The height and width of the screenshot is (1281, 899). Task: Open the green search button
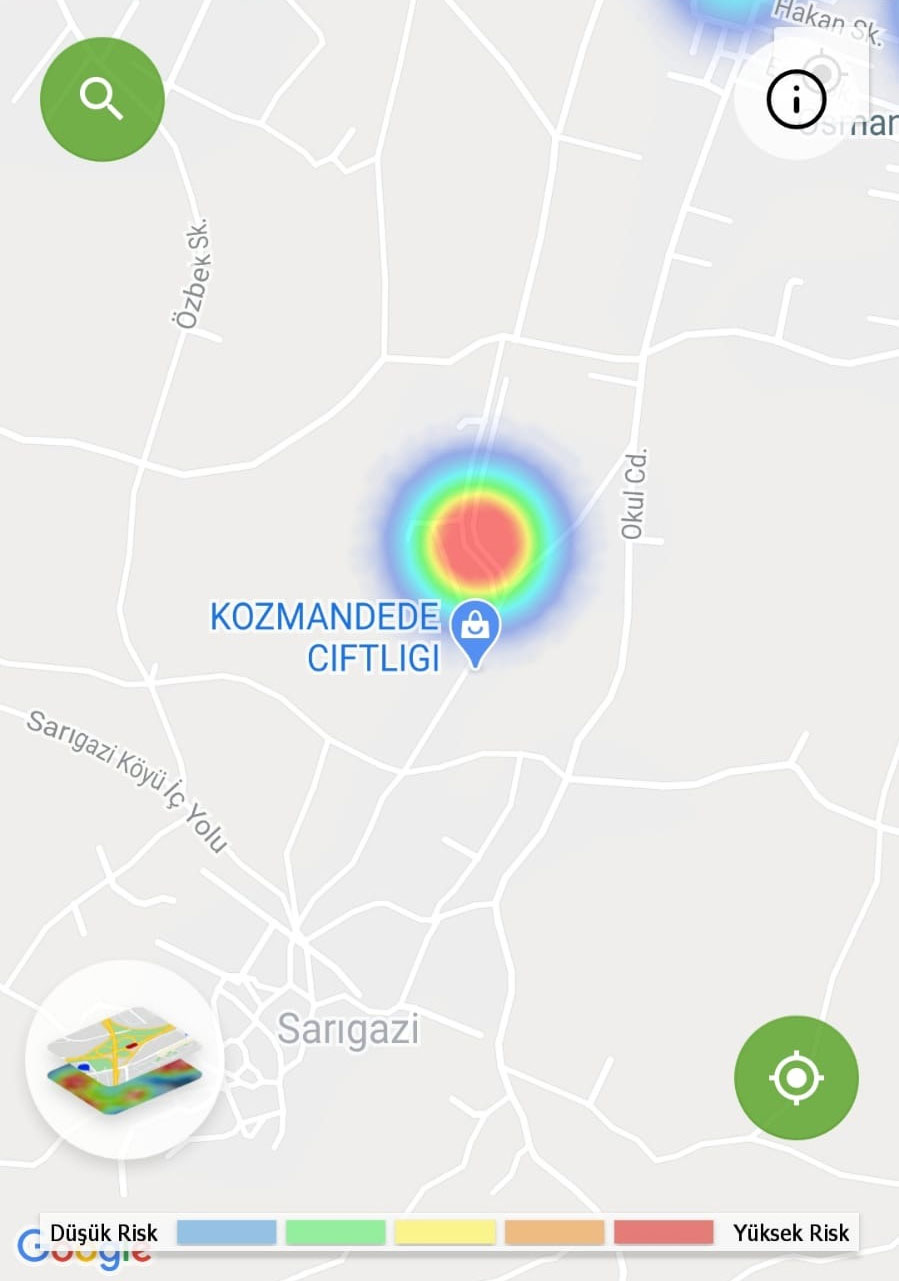point(102,99)
